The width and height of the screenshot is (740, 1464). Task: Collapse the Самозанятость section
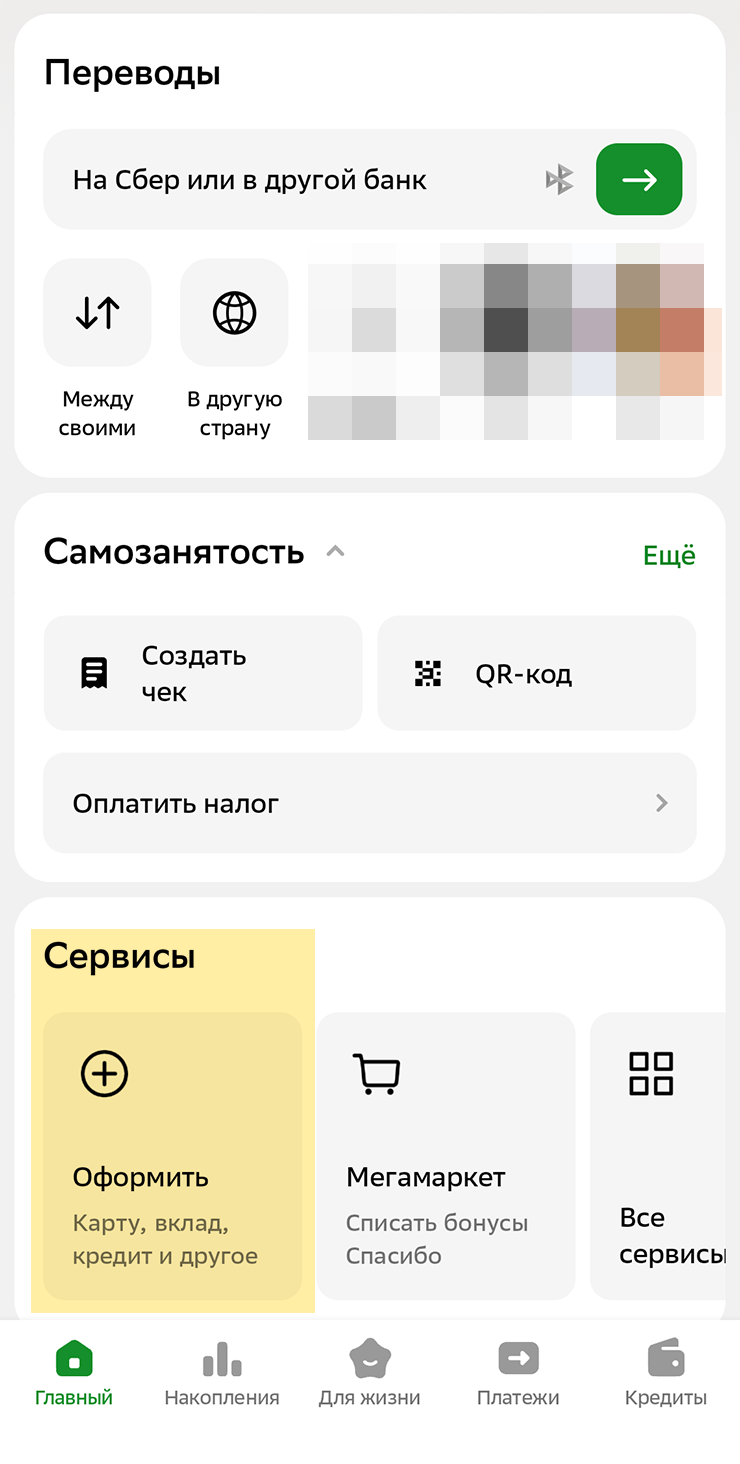coord(336,551)
